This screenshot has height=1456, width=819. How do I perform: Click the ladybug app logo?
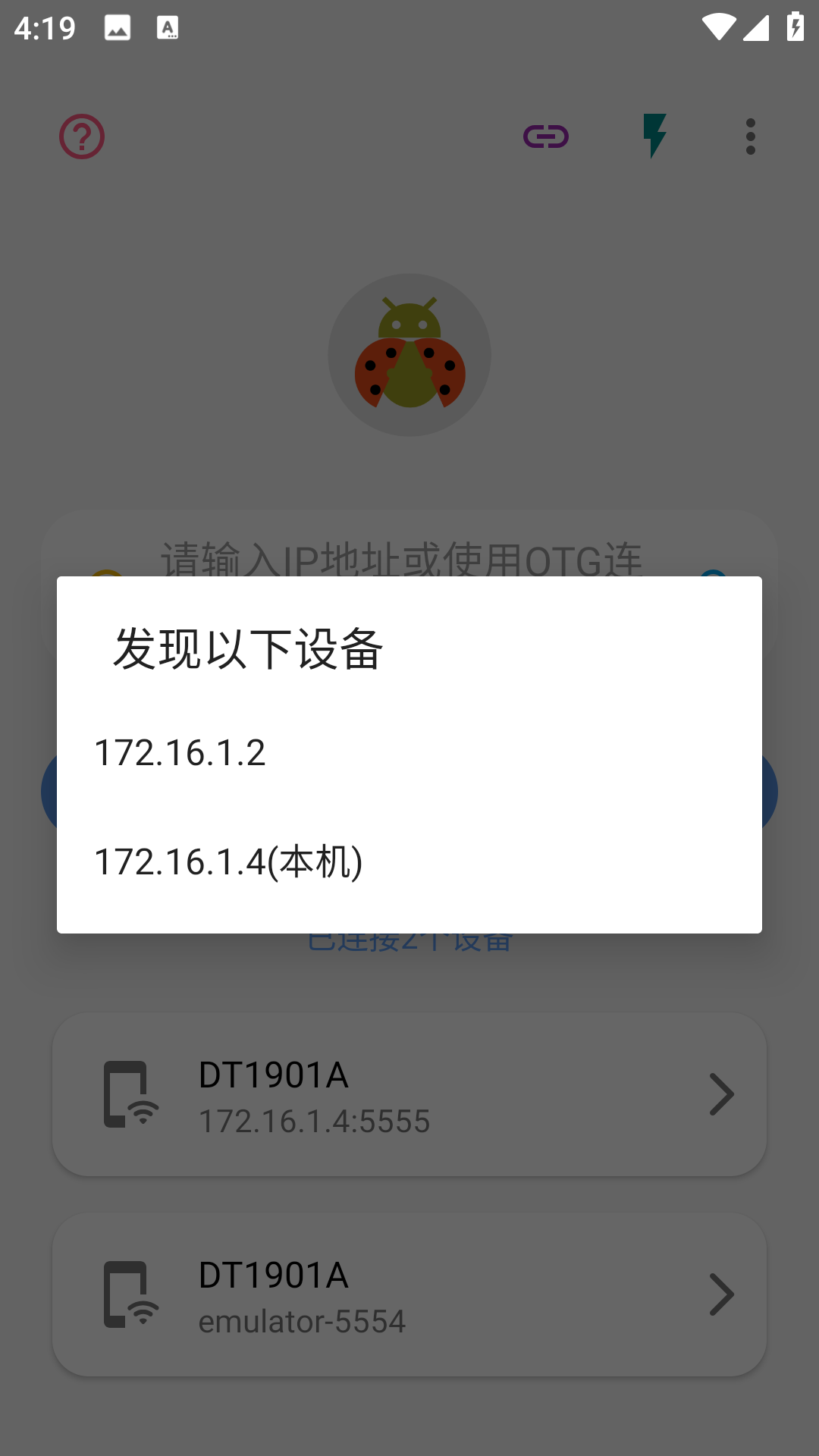click(x=409, y=353)
